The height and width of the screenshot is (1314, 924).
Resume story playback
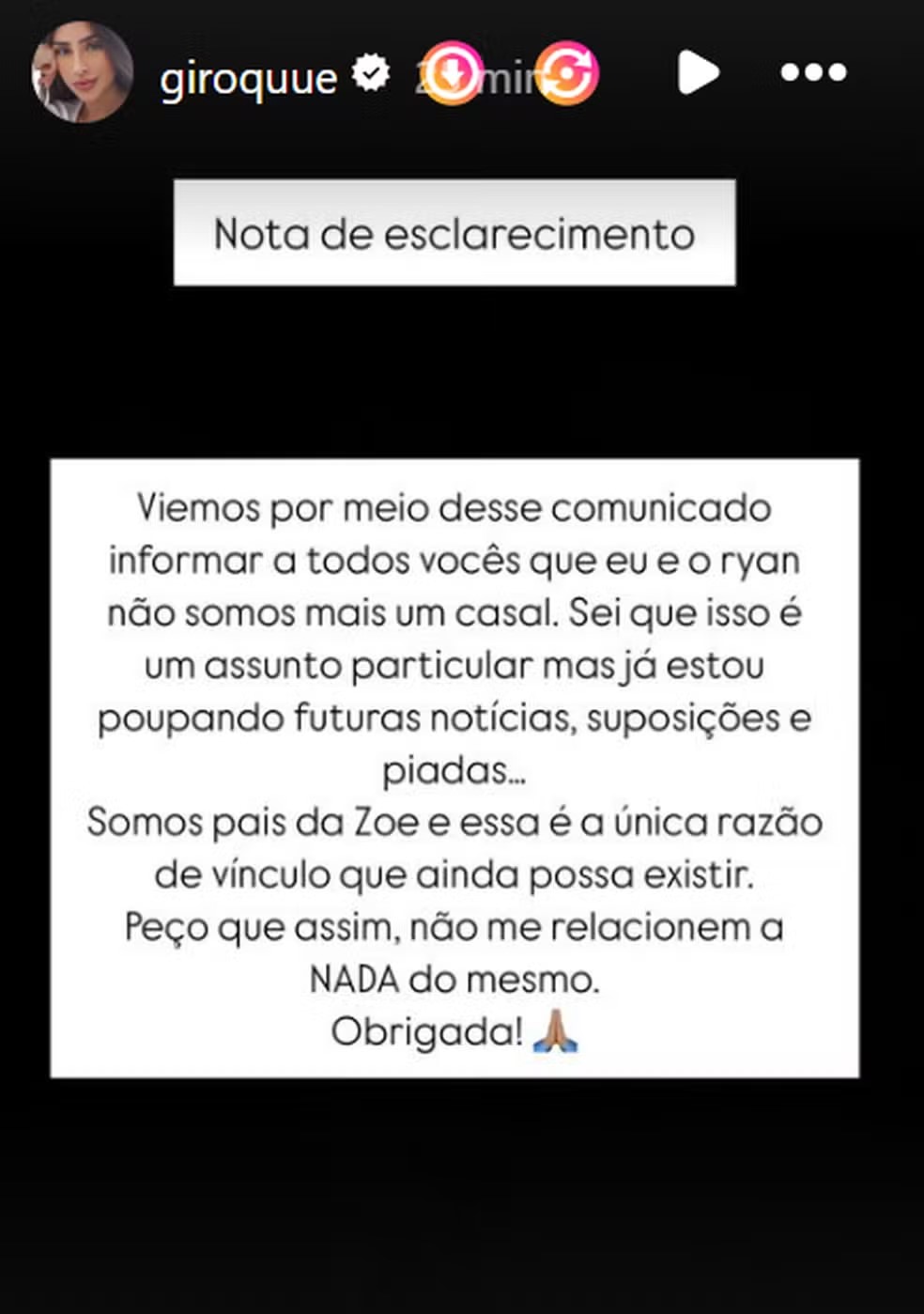pos(698,72)
